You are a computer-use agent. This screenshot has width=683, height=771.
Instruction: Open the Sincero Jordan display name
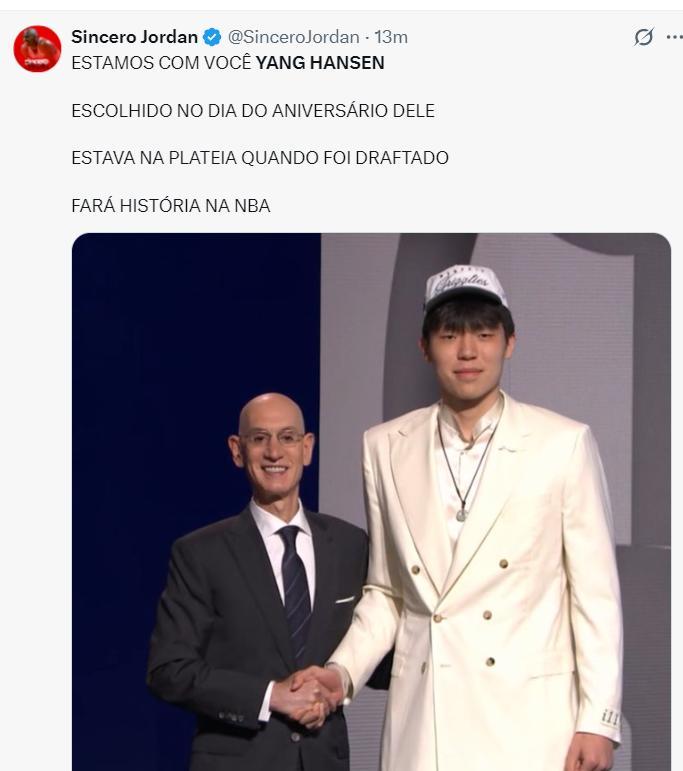click(x=134, y=37)
